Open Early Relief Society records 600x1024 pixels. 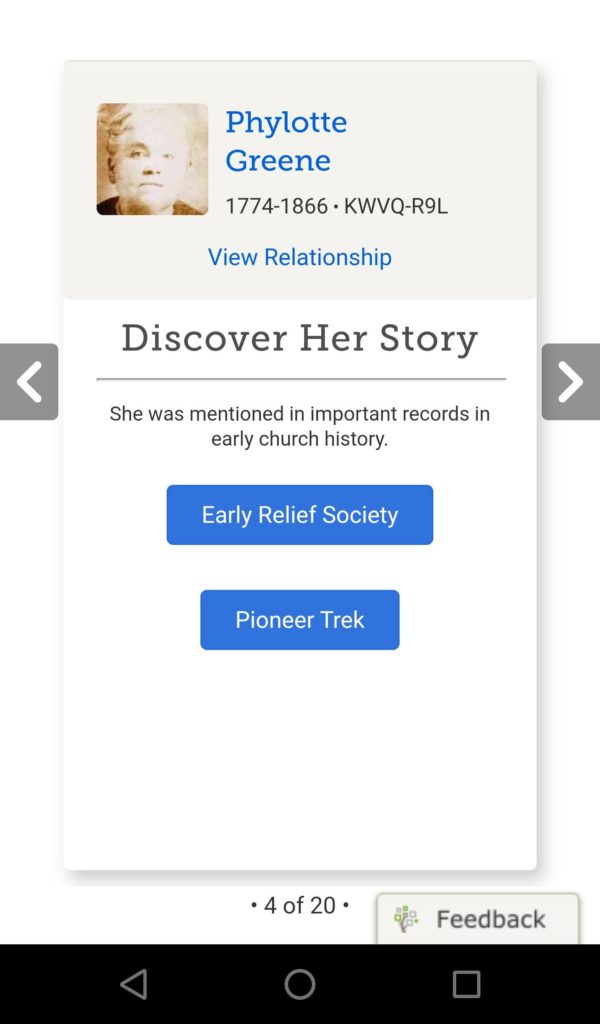click(x=300, y=515)
